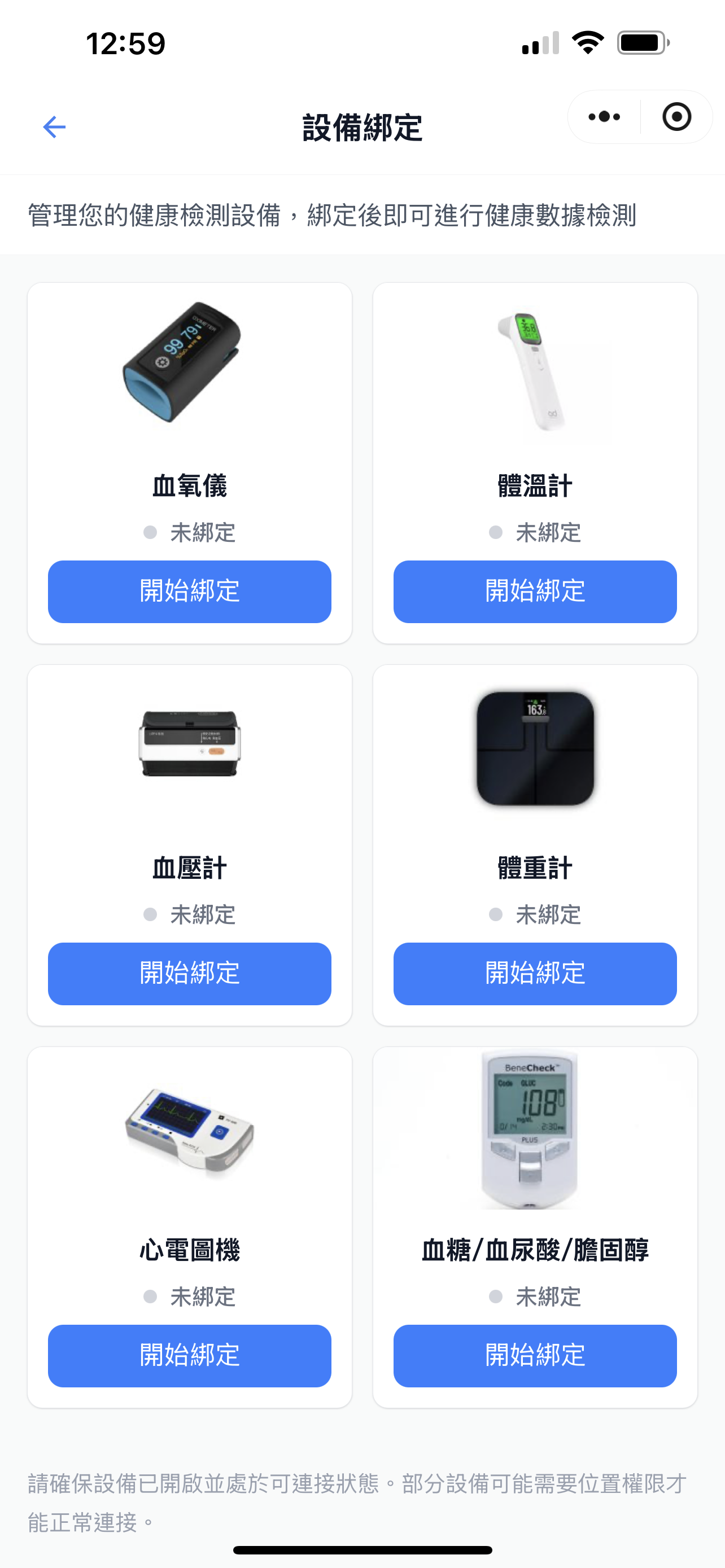Screen dimensions: 725x1568
Task: Open the 血氧儀 device card
Action: (x=189, y=463)
